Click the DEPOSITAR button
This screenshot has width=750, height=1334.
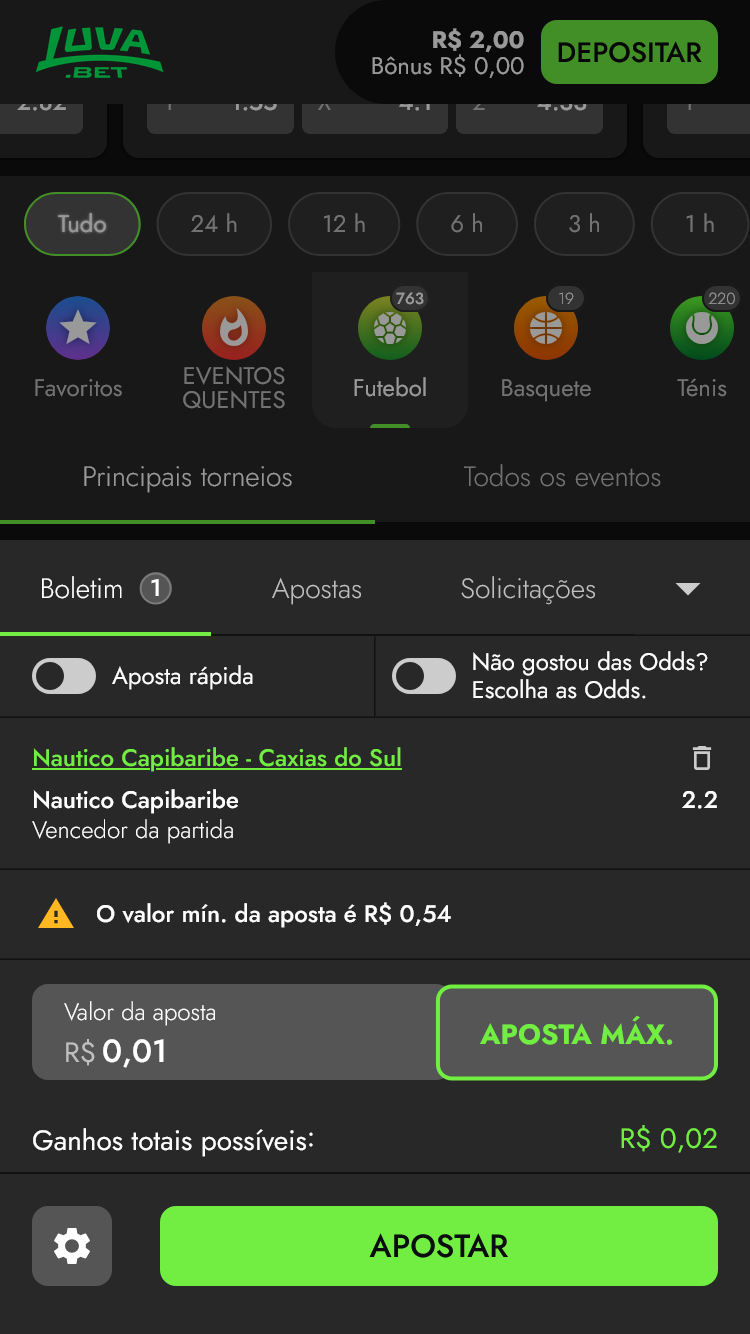pyautogui.click(x=629, y=51)
